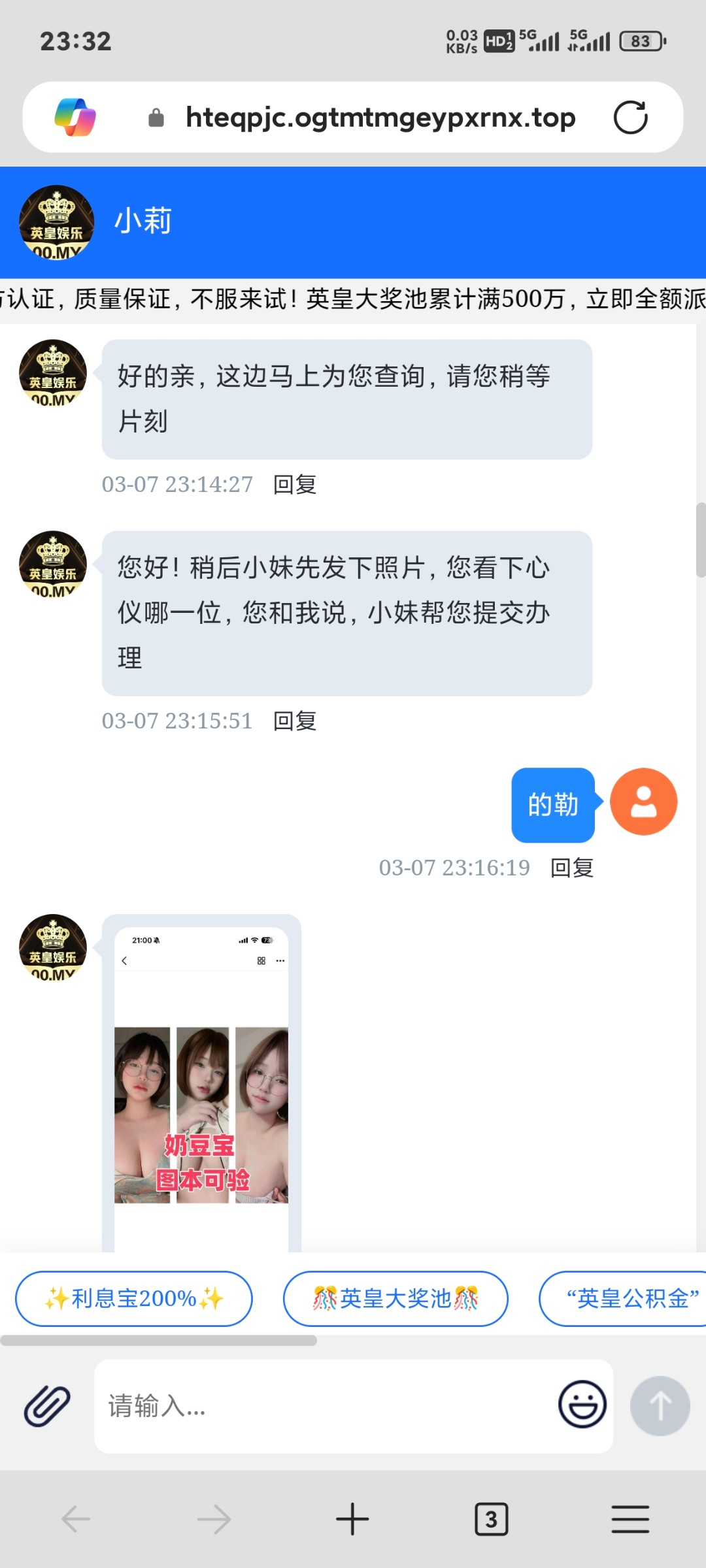
Task: Select the 英皇大奖池 quick chip
Action: pyautogui.click(x=395, y=1299)
